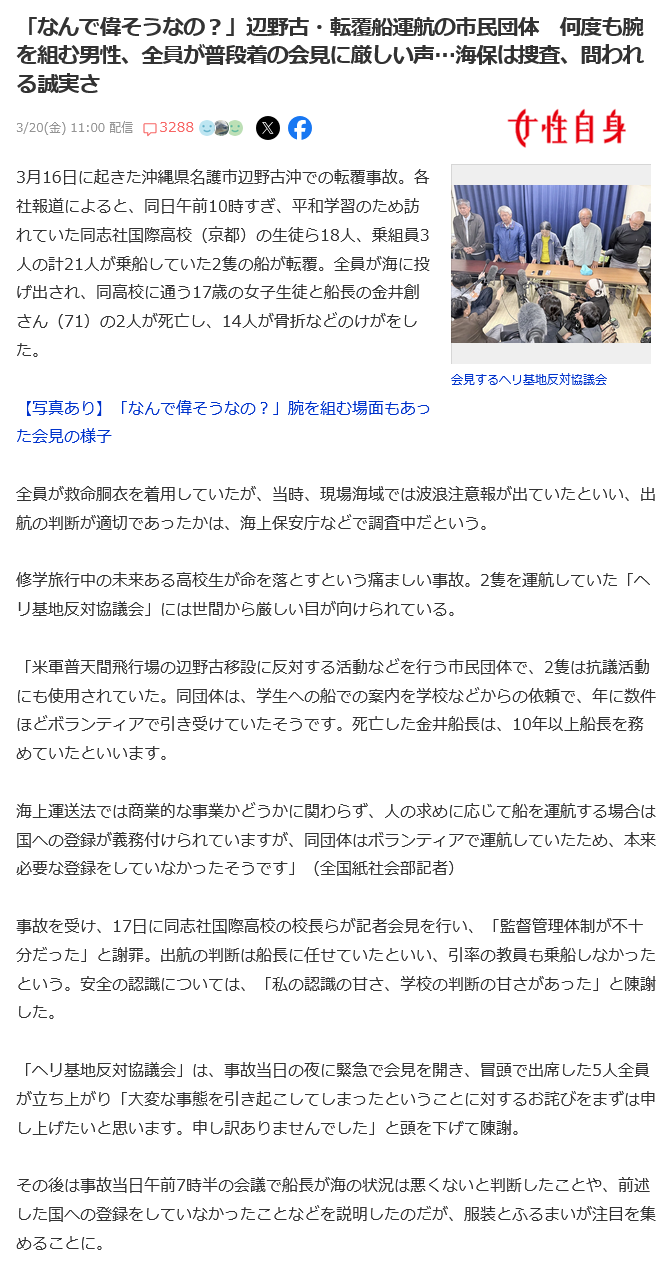The width and height of the screenshot is (672, 1283).
Task: Open the press conference photo
Action: pyautogui.click(x=550, y=264)
